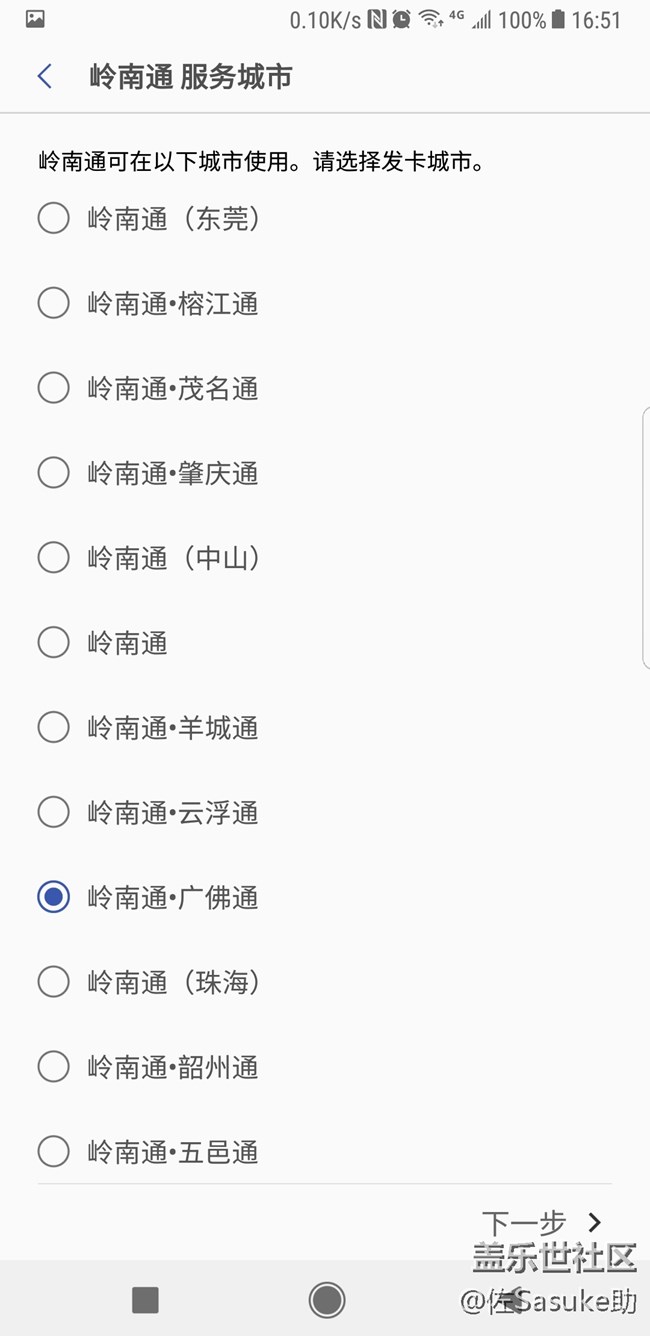The height and width of the screenshot is (1336, 650).
Task: Select the plain 岭南通 option
Action: pos(54,643)
